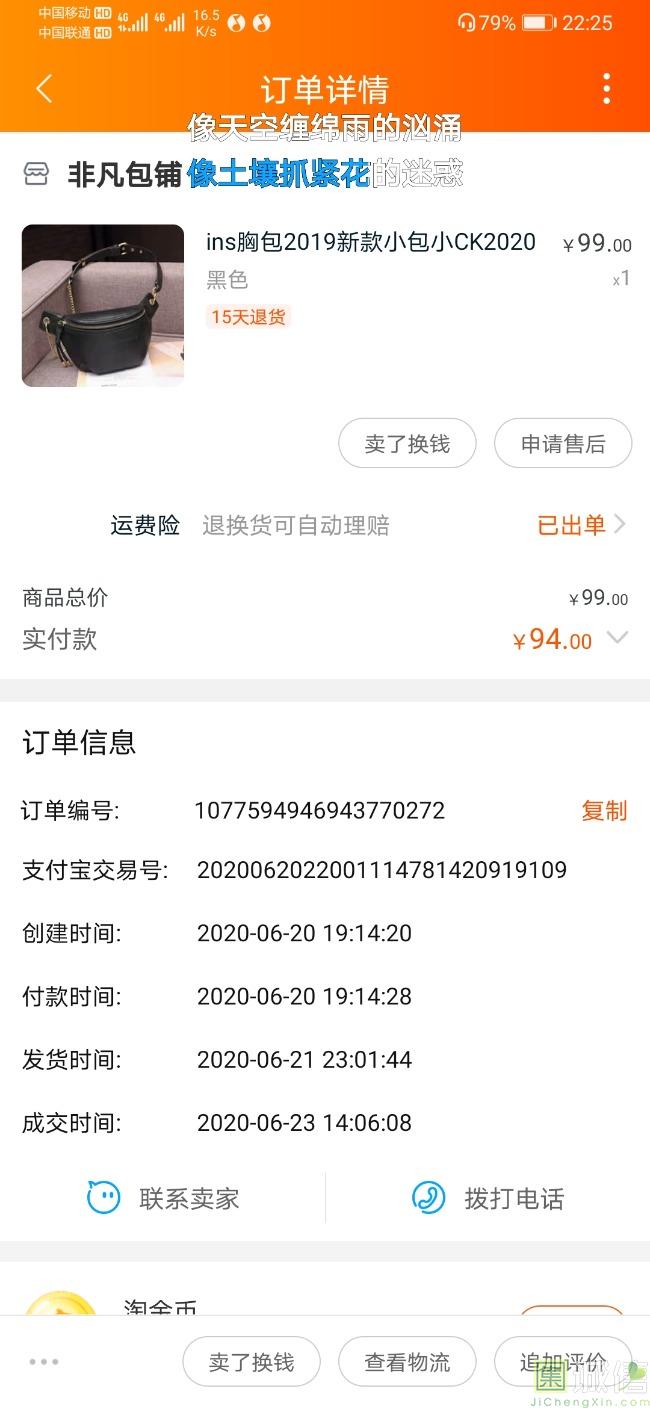Open the ins胸包 product image
Screen dimensions: 650x1408
click(103, 305)
